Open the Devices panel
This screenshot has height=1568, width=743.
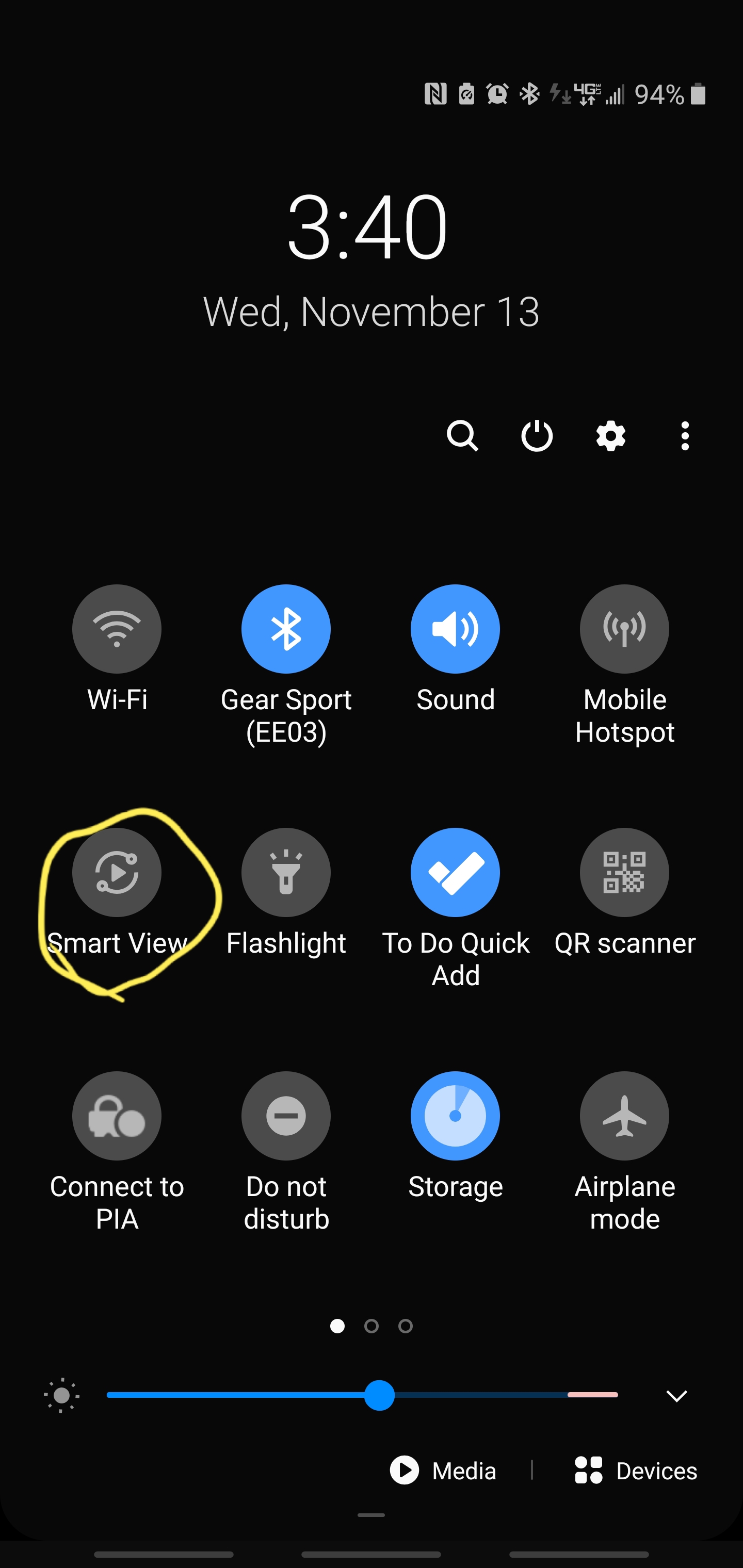636,1471
